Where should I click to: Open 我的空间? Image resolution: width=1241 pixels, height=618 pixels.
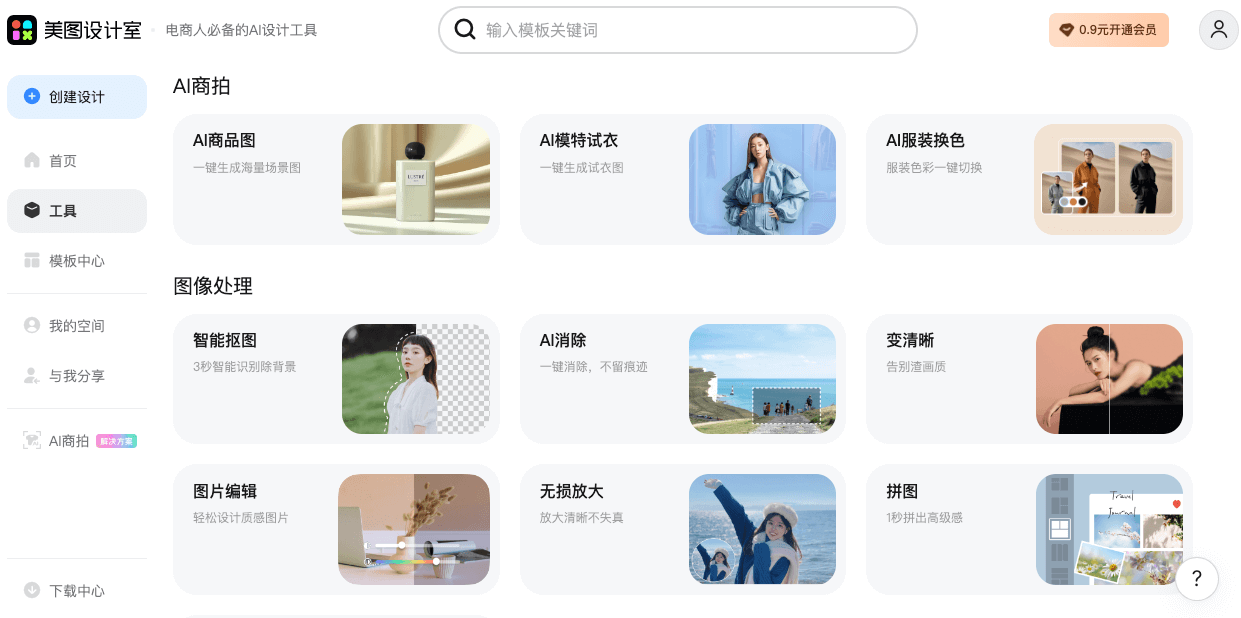click(77, 326)
